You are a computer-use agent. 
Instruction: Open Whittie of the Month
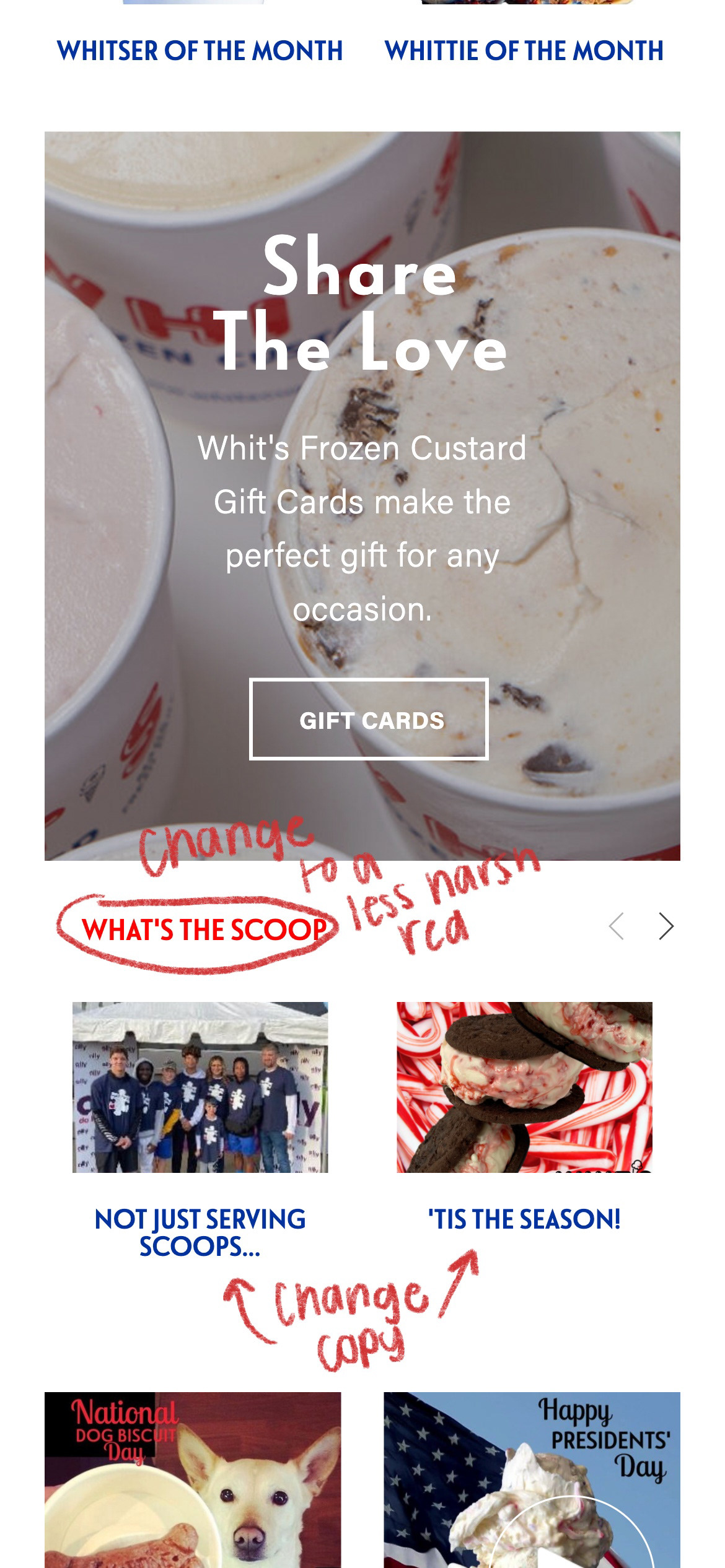tap(524, 51)
